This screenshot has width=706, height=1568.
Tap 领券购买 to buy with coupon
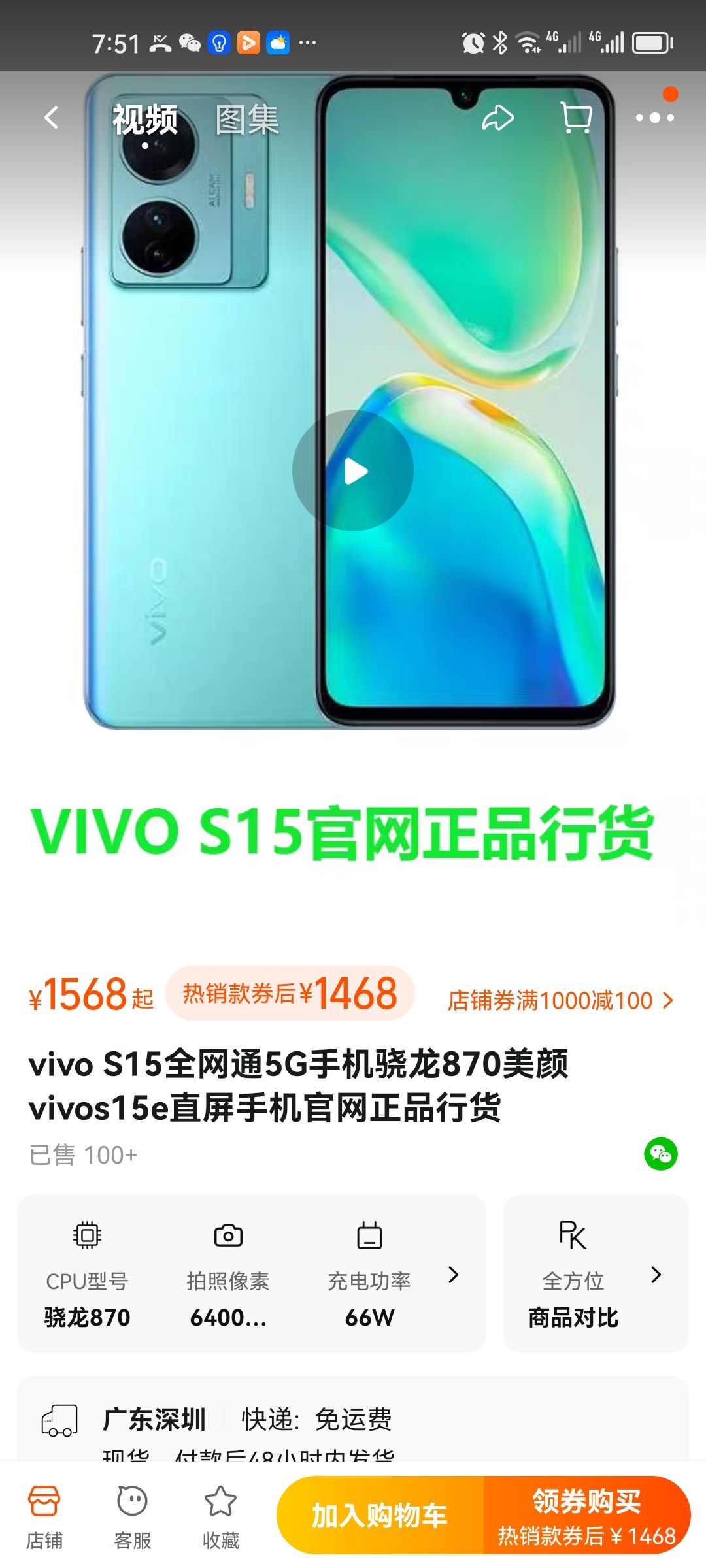click(x=586, y=1516)
